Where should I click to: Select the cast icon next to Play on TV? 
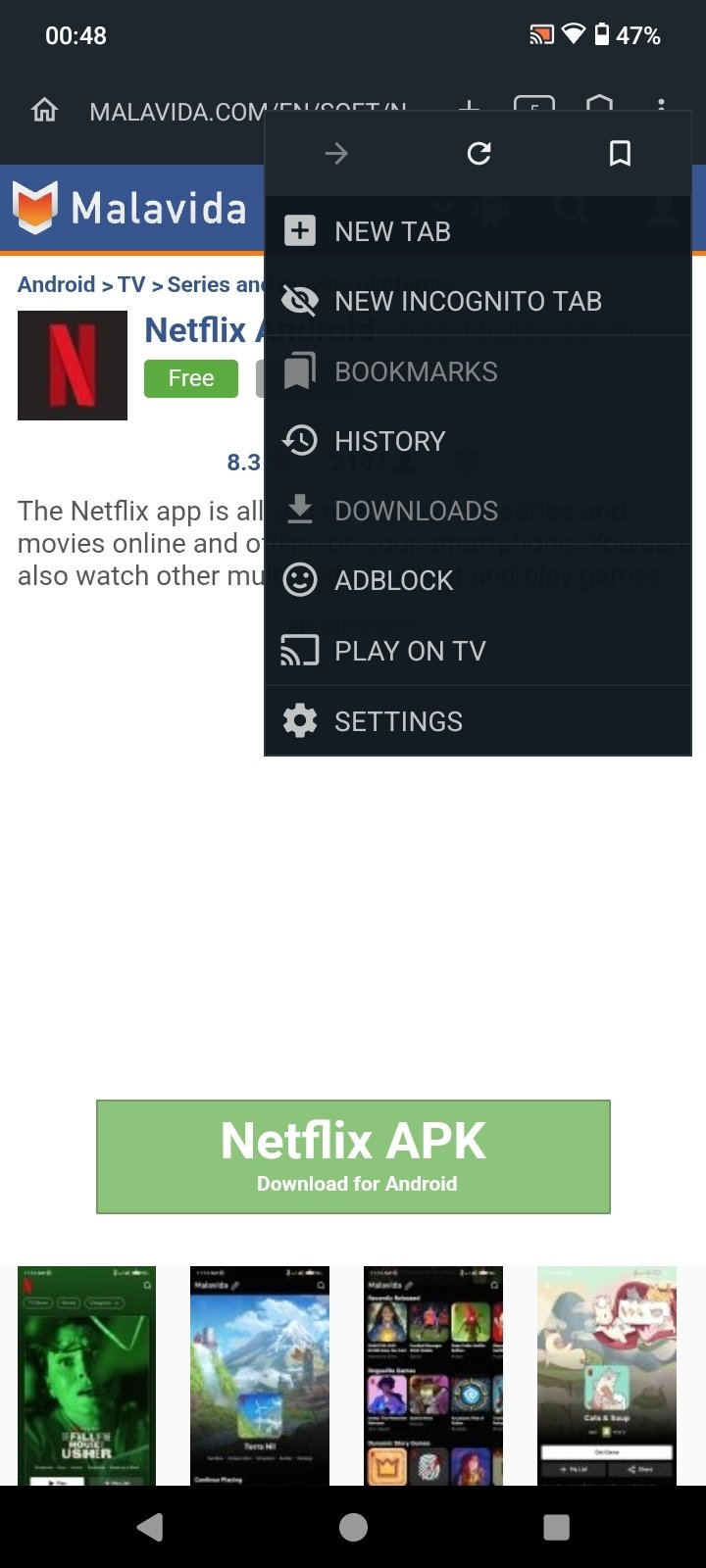pyautogui.click(x=300, y=650)
